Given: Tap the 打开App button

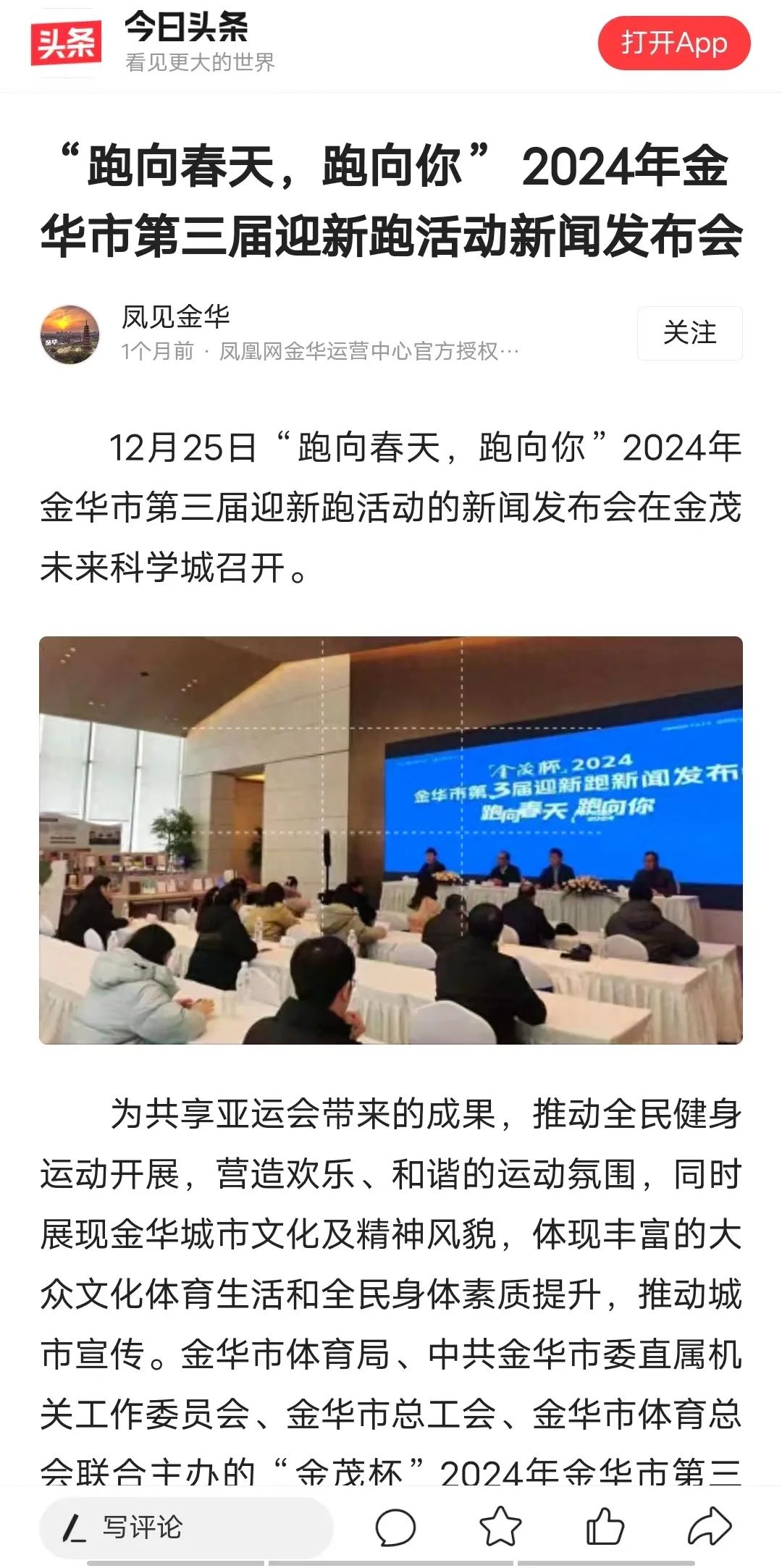Looking at the screenshot, I should tap(673, 43).
